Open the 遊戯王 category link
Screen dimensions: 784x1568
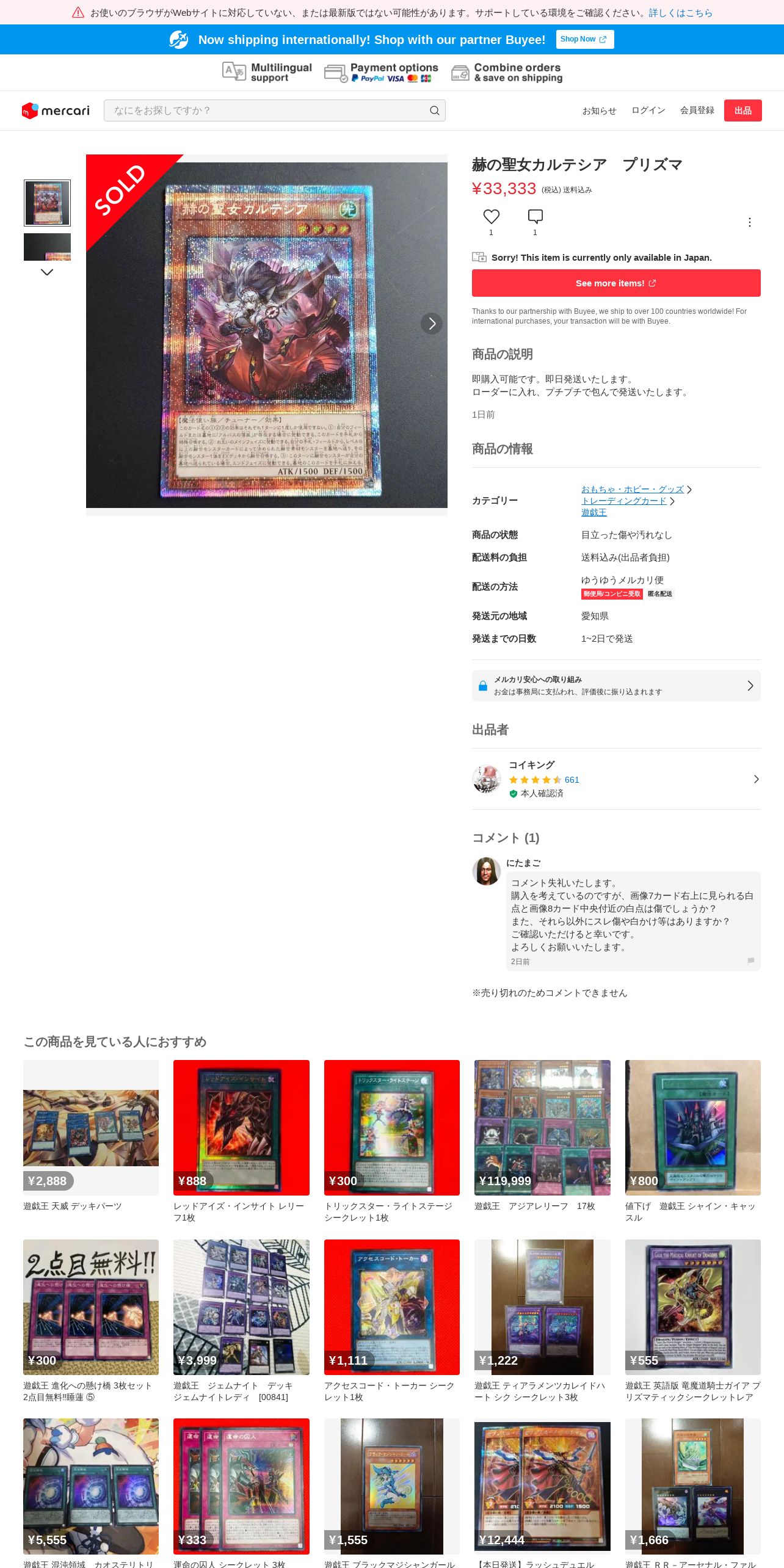pos(593,512)
